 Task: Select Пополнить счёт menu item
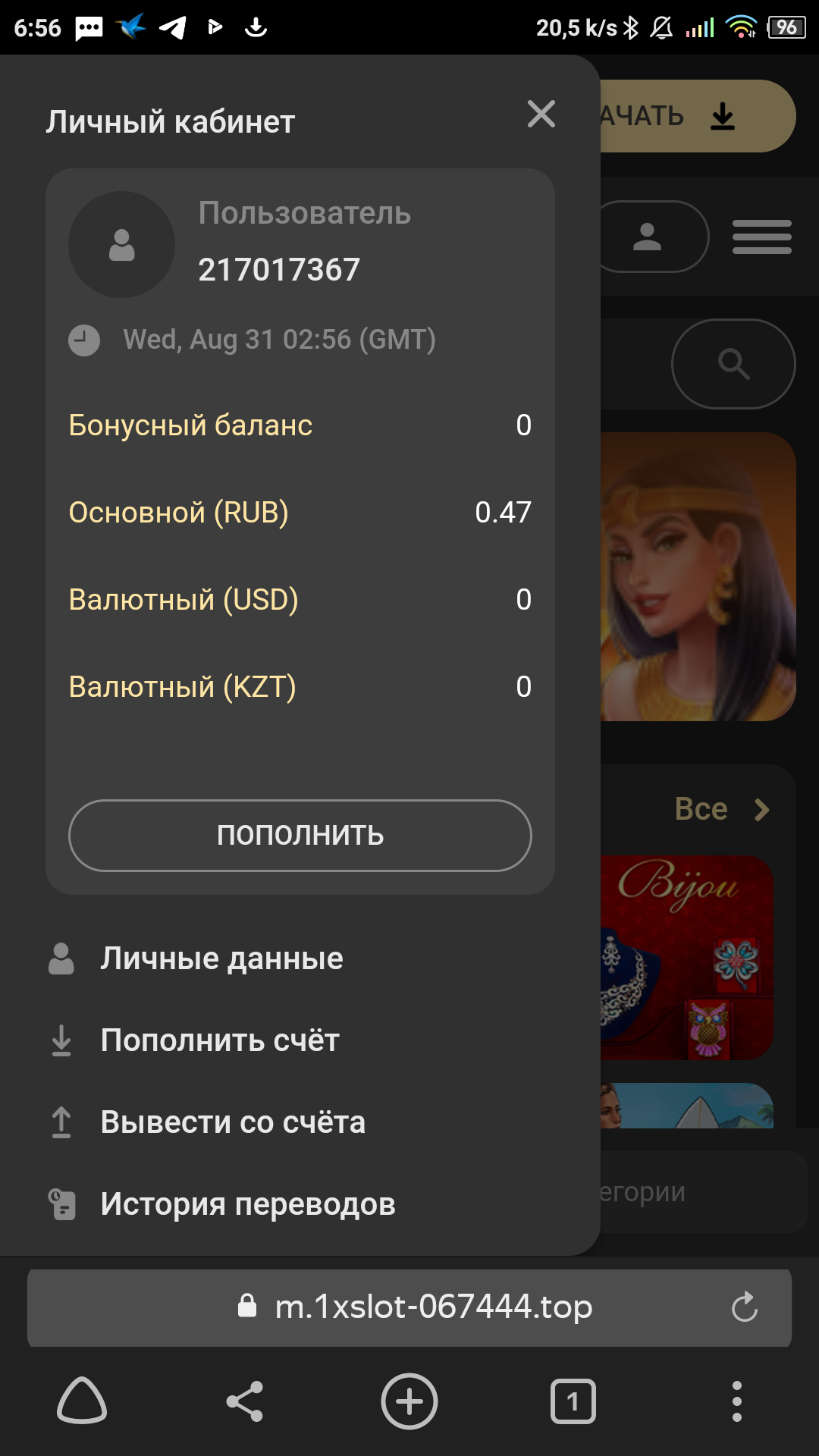220,1040
